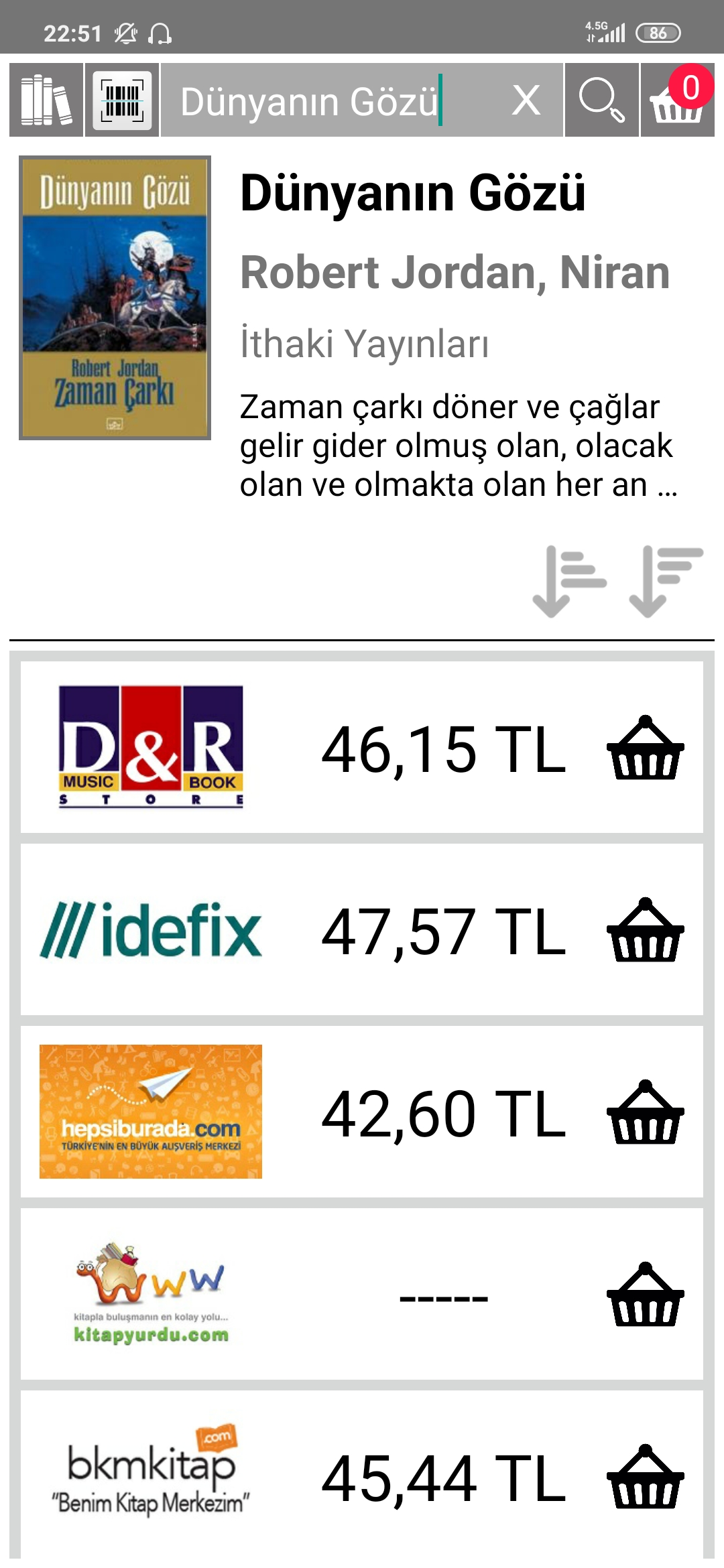The width and height of the screenshot is (724, 1568).
Task: Add the idefix offer to basket
Action: (x=645, y=930)
